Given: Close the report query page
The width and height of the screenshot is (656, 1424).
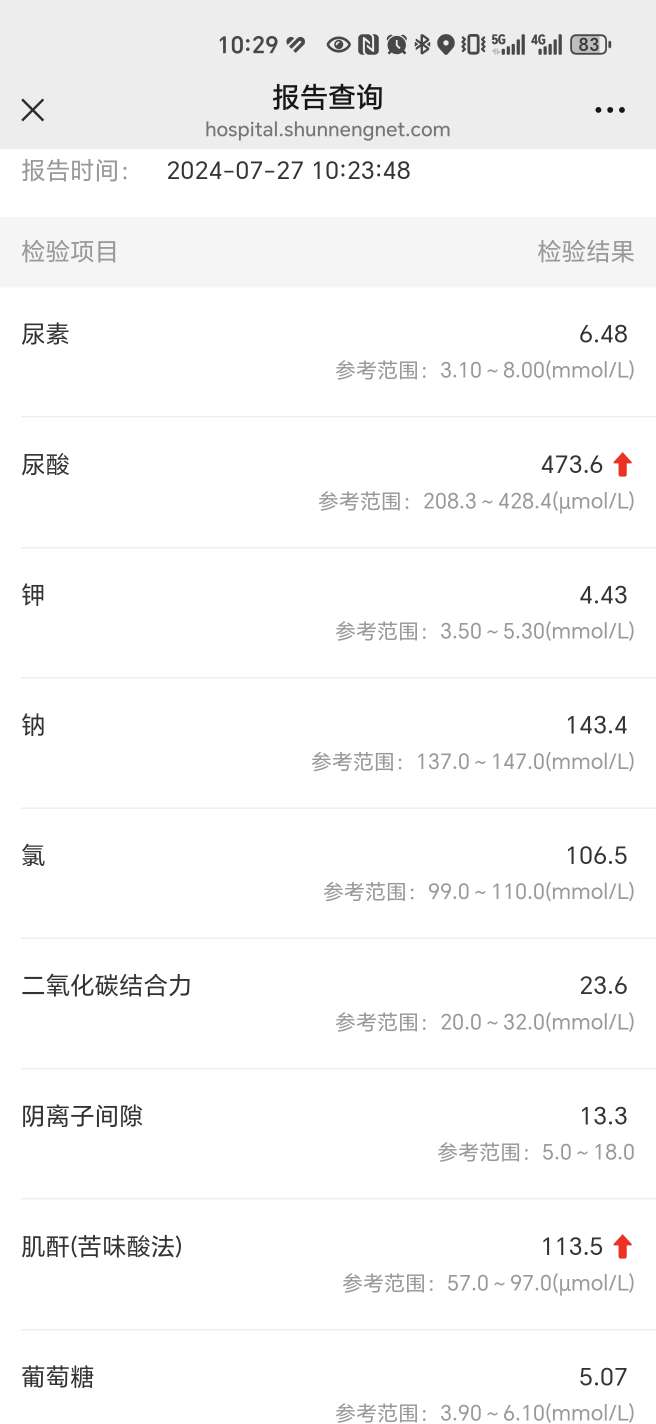Looking at the screenshot, I should pyautogui.click(x=33, y=110).
